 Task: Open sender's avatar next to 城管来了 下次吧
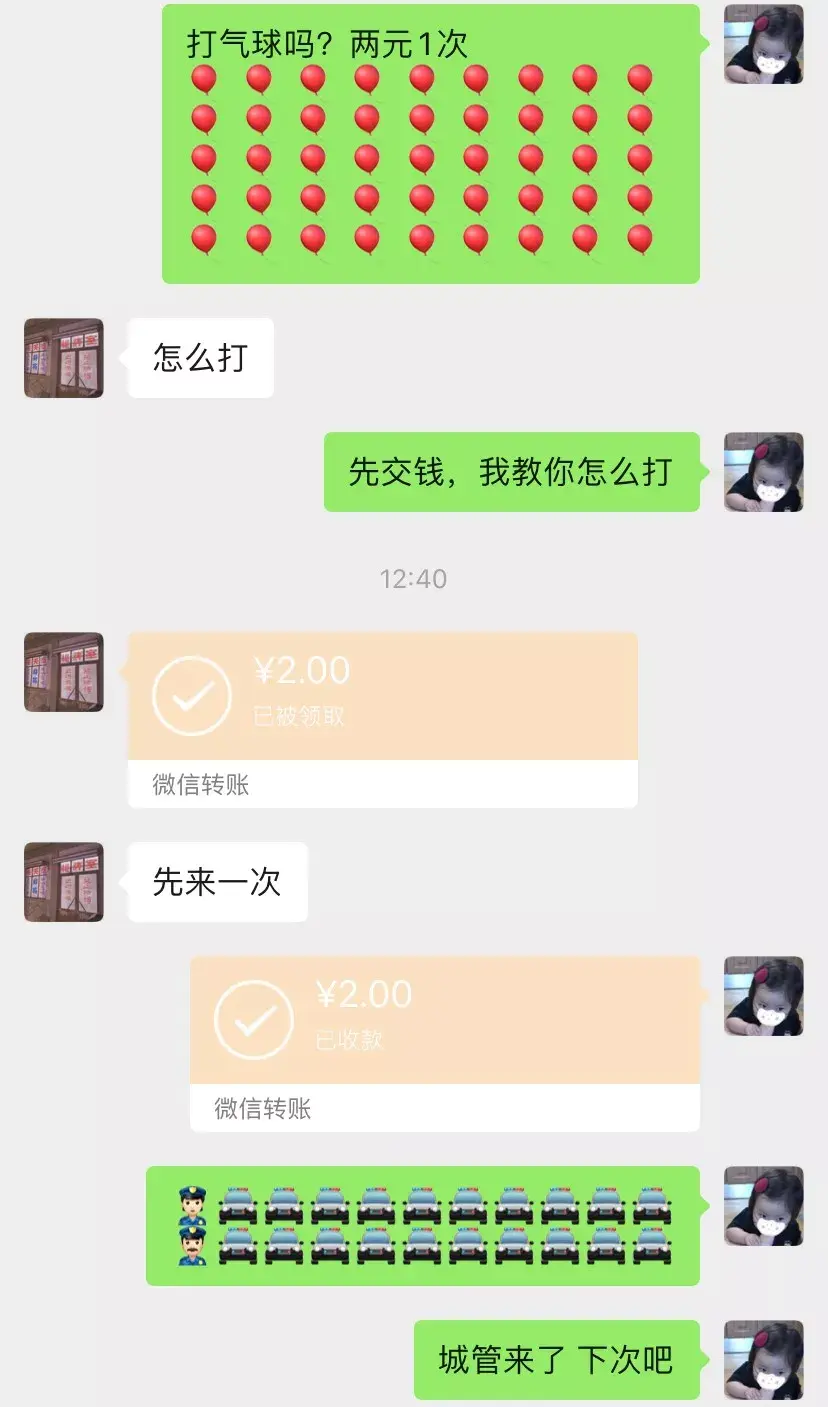(763, 1359)
